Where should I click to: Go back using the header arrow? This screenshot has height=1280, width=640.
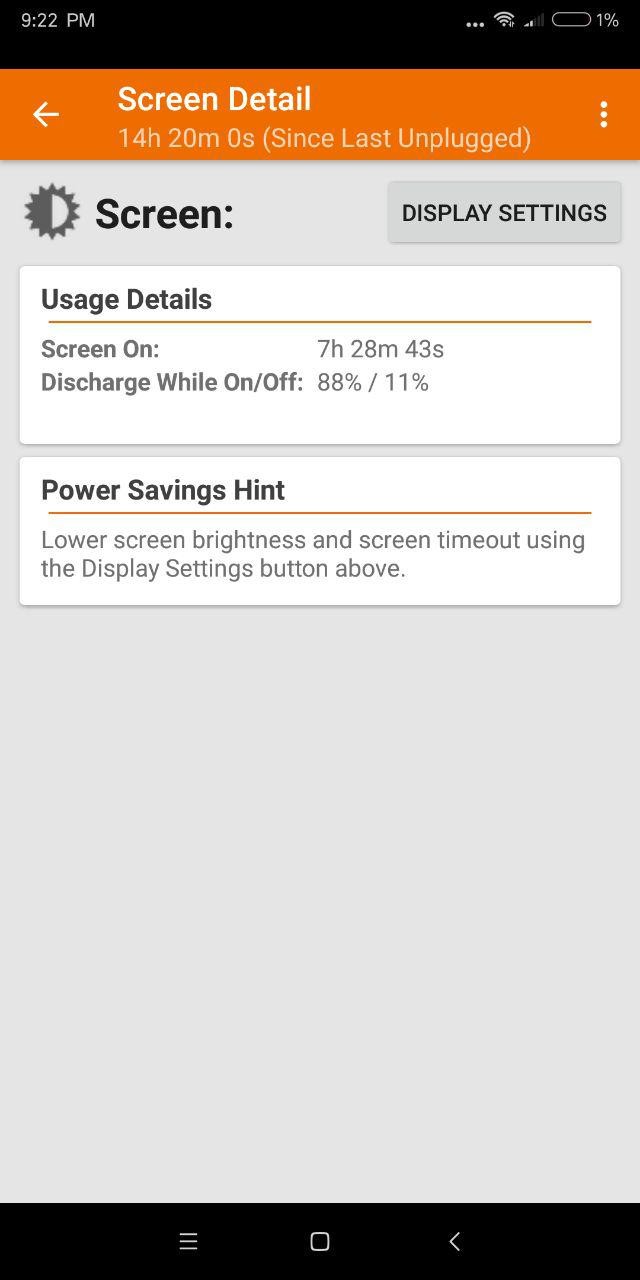tap(46, 115)
